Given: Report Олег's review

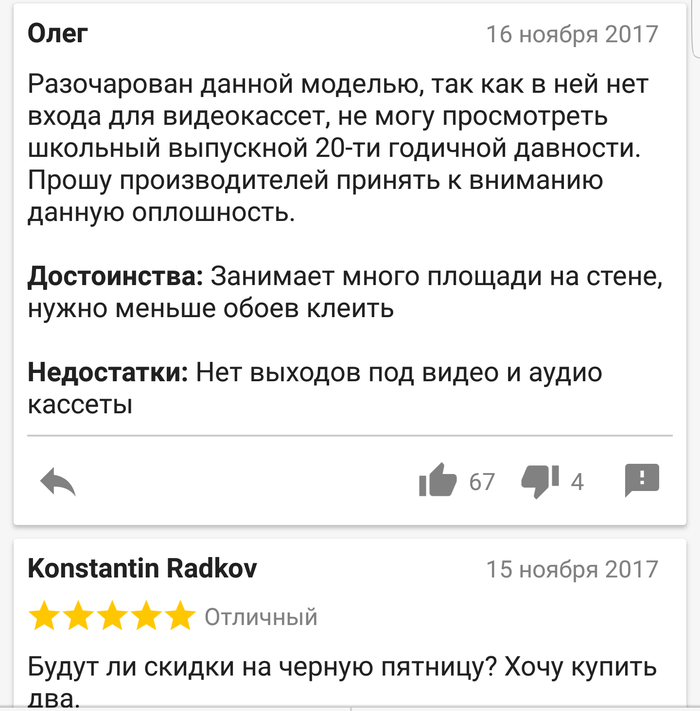Looking at the screenshot, I should tap(642, 480).
